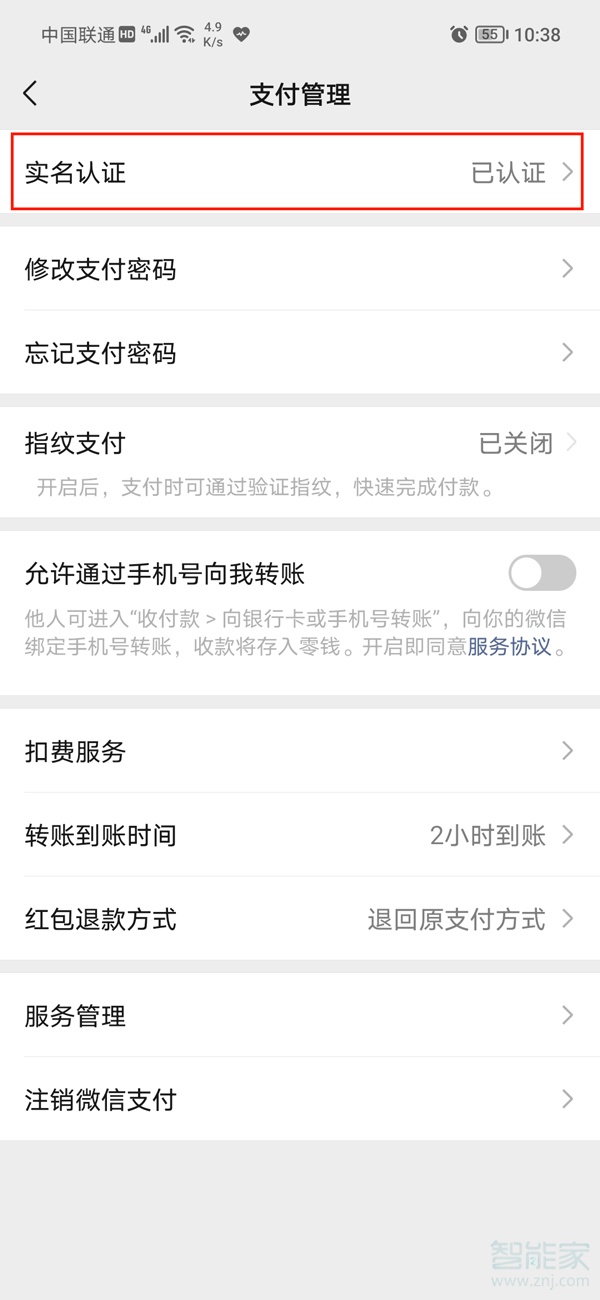Enable 允许通过手机号向我转账 switch

(x=542, y=573)
